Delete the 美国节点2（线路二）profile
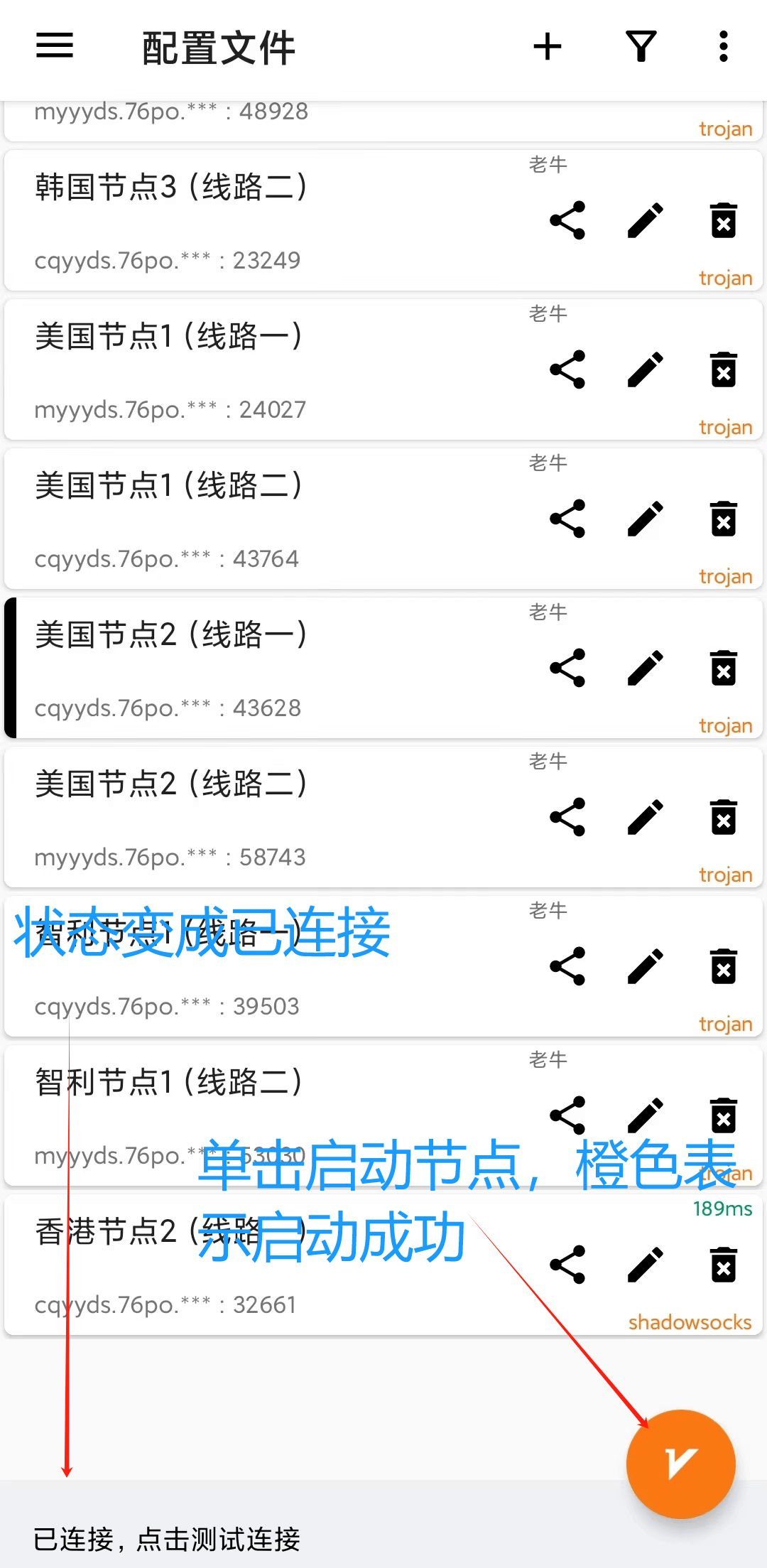The height and width of the screenshot is (1568, 767). tap(722, 817)
